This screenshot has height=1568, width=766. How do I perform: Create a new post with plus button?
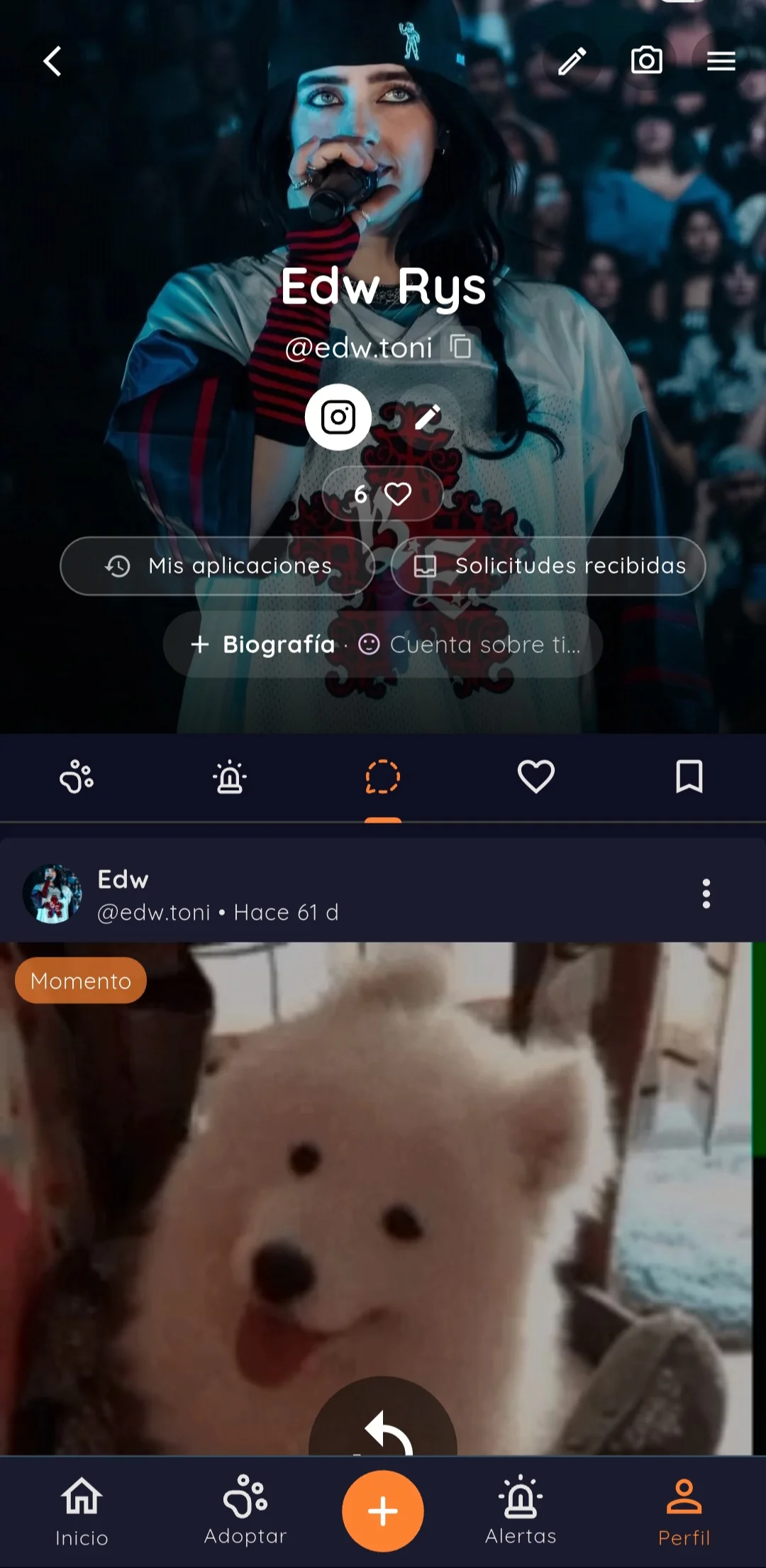[x=383, y=1511]
